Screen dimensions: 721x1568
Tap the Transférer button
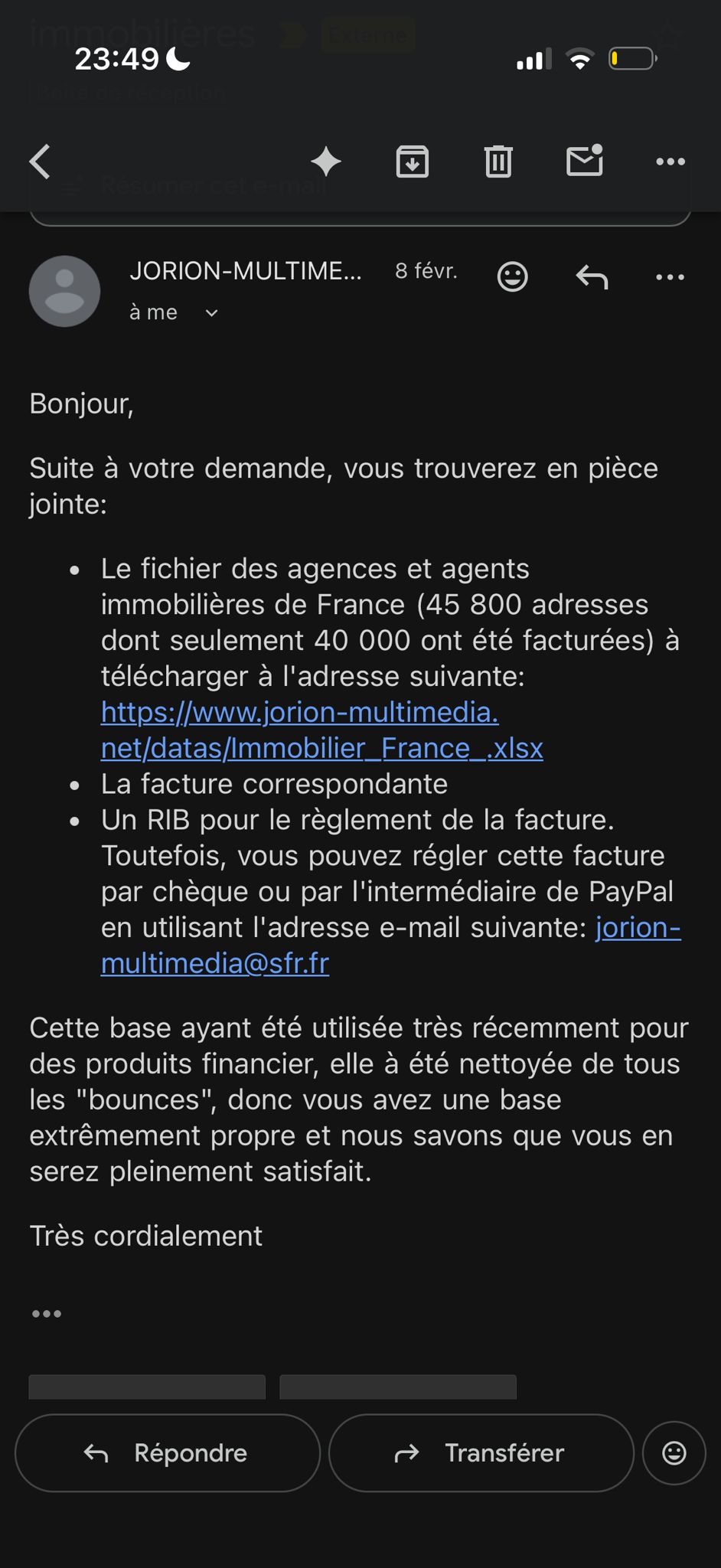point(481,1453)
